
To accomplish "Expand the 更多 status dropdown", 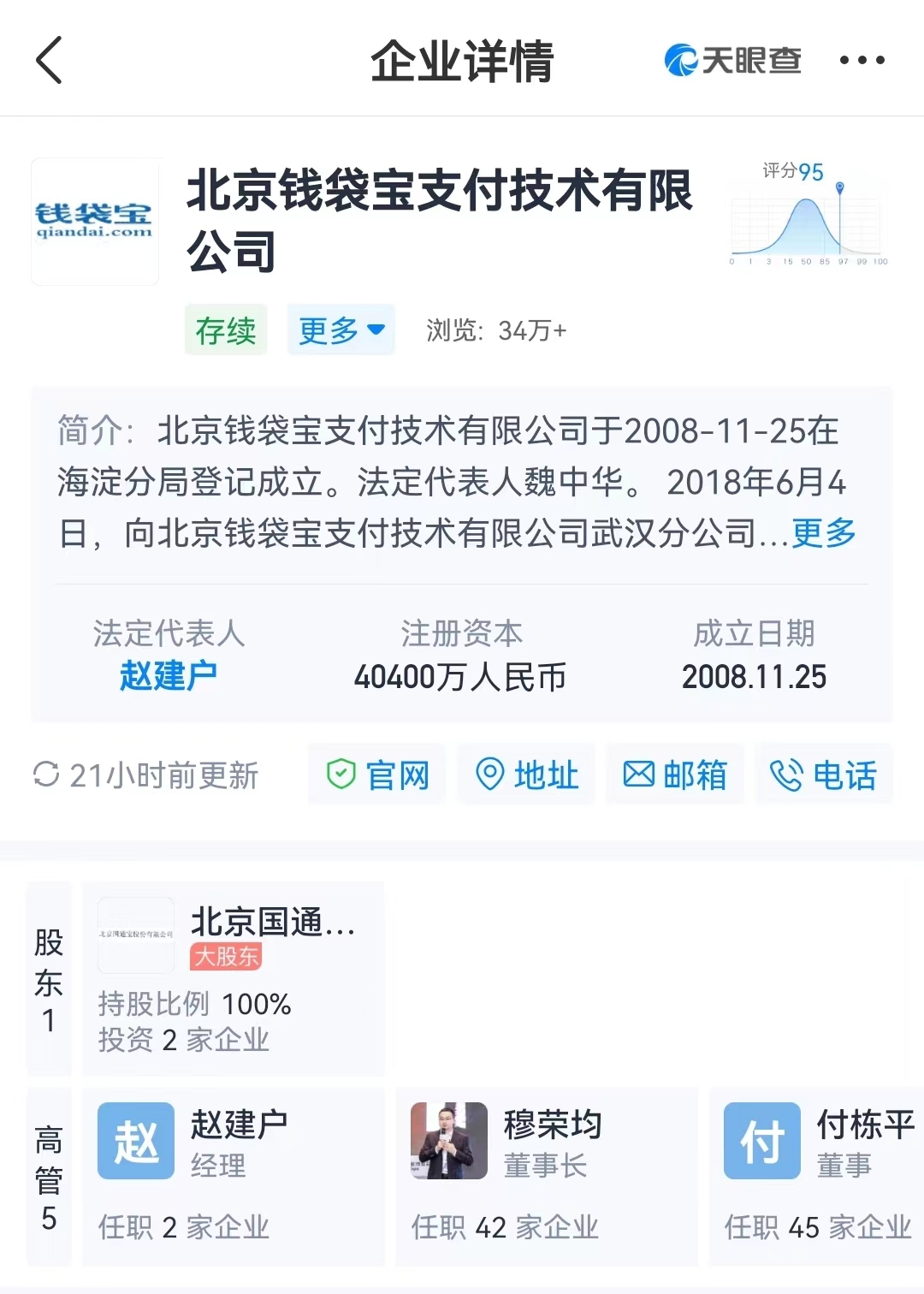I will (x=341, y=330).
